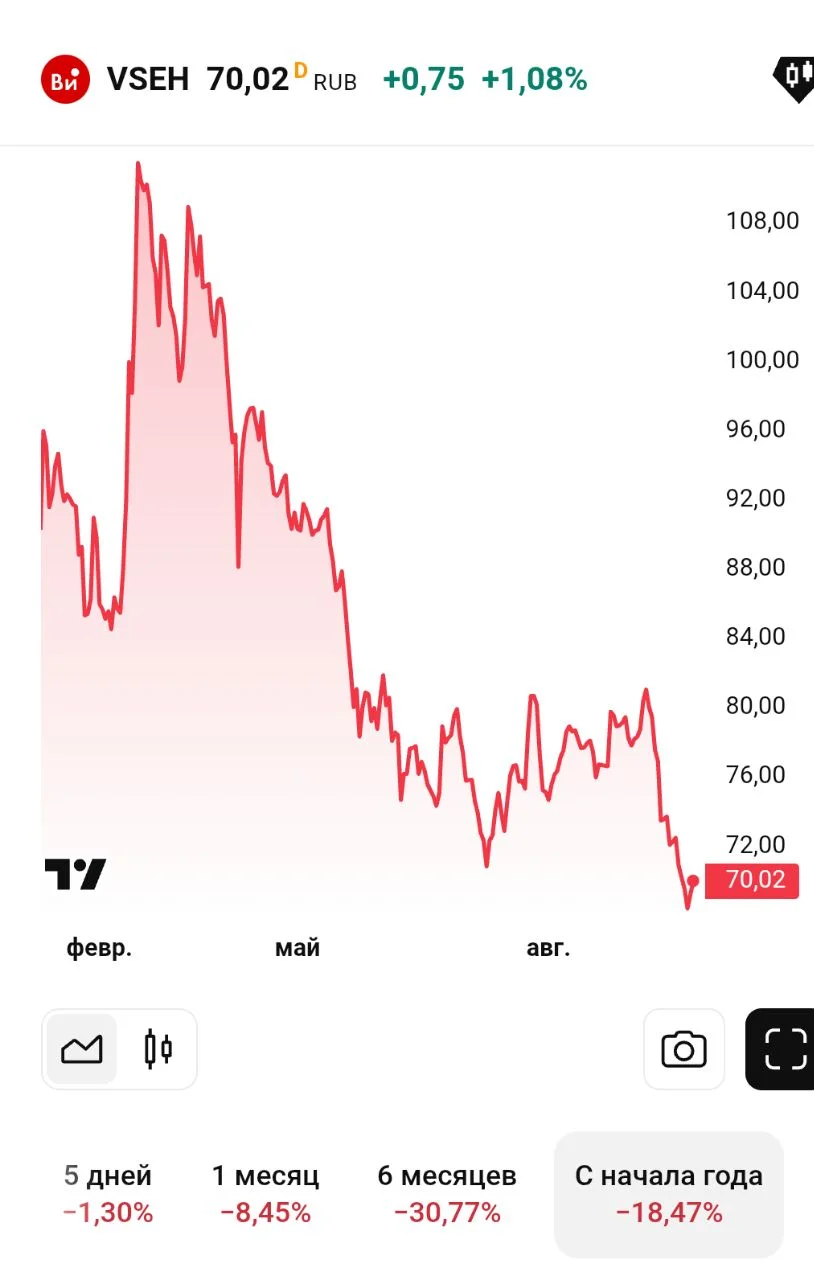The image size is (814, 1280).
Task: Expand the chart to fullscreen
Action: (x=784, y=1049)
